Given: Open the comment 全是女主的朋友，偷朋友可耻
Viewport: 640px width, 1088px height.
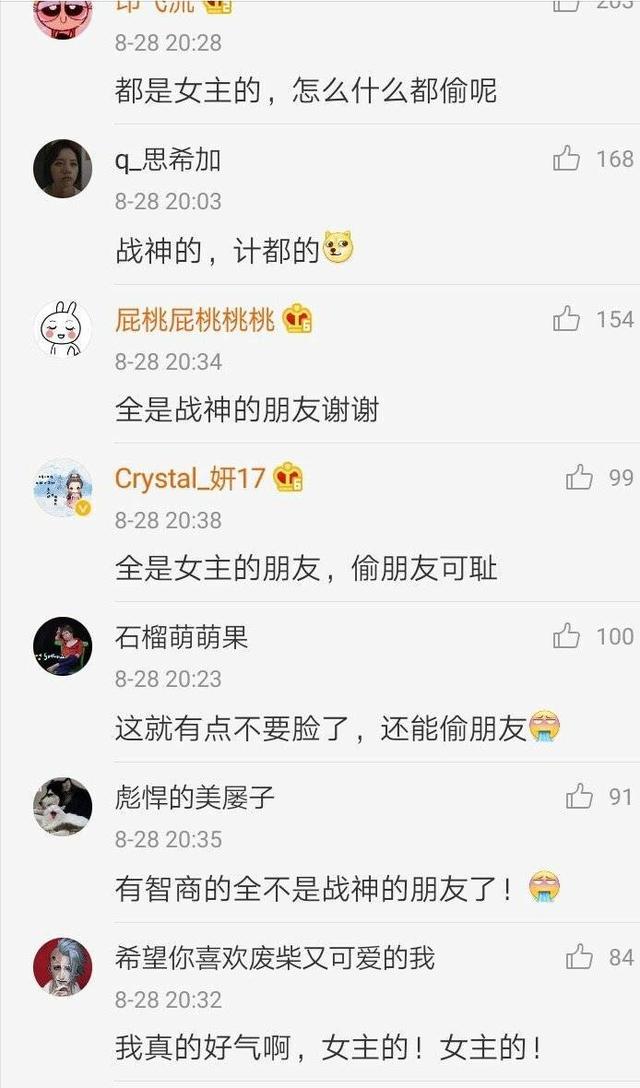Looking at the screenshot, I should point(306,569).
